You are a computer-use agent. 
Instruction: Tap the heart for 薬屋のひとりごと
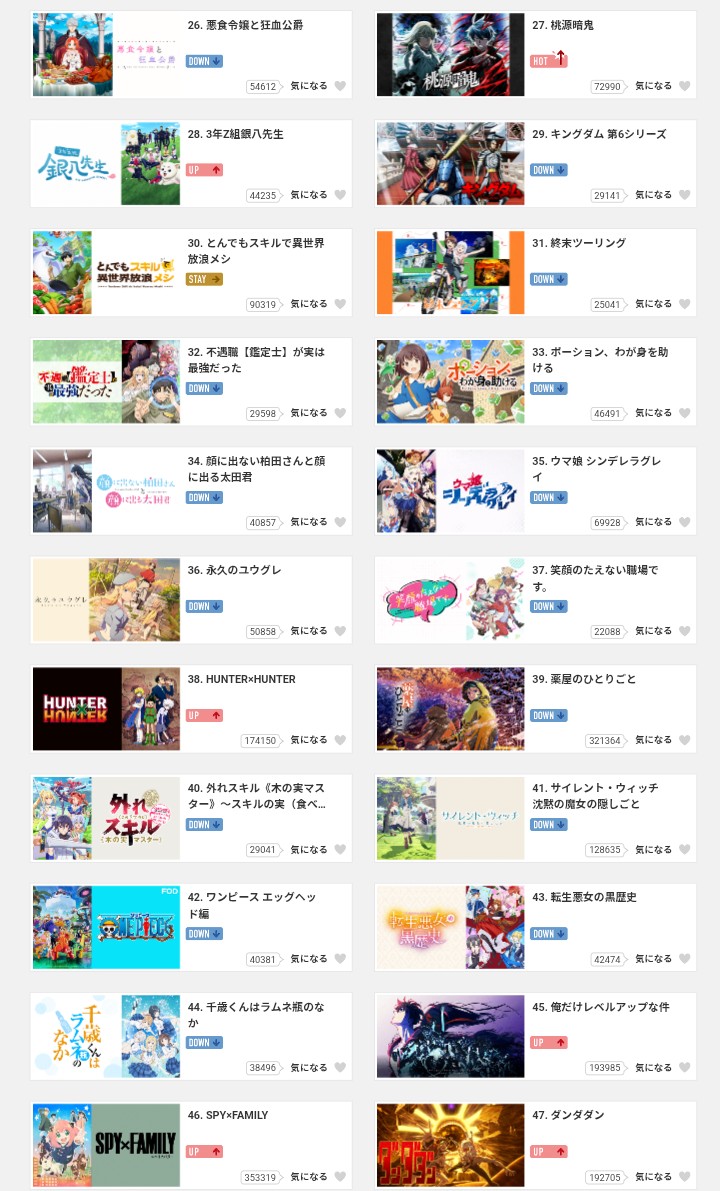click(684, 741)
